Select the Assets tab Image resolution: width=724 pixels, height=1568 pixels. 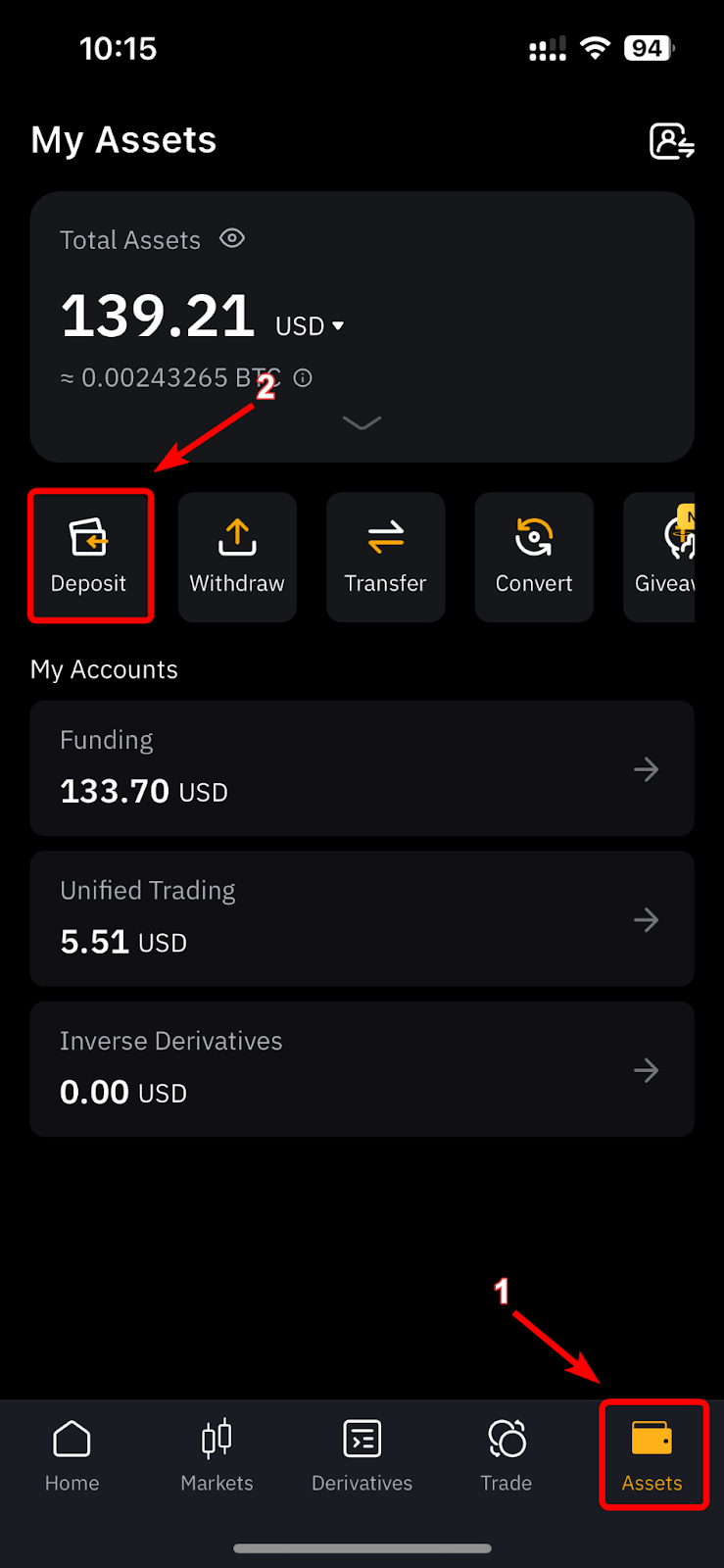coord(652,1455)
